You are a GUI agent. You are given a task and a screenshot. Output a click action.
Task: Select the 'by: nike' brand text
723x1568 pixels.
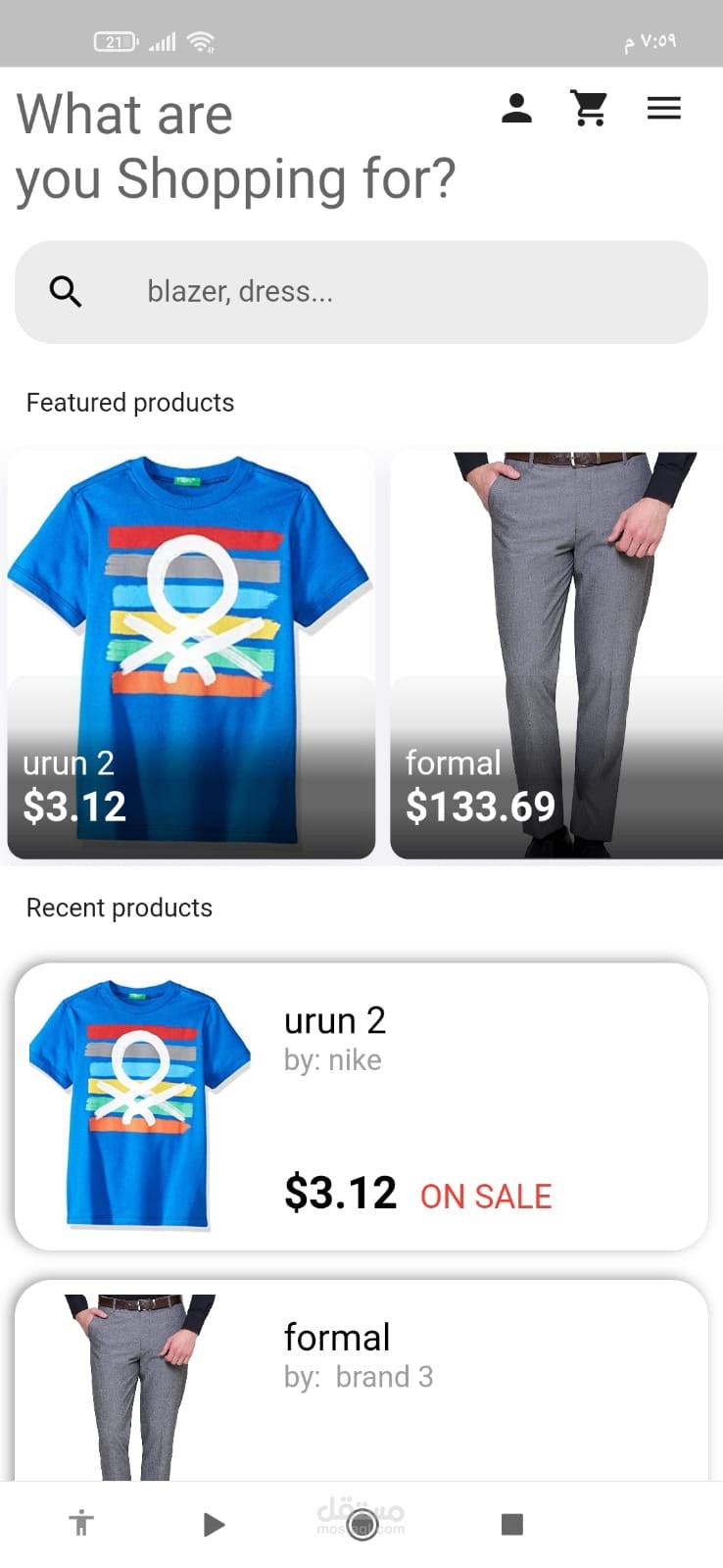331,1059
